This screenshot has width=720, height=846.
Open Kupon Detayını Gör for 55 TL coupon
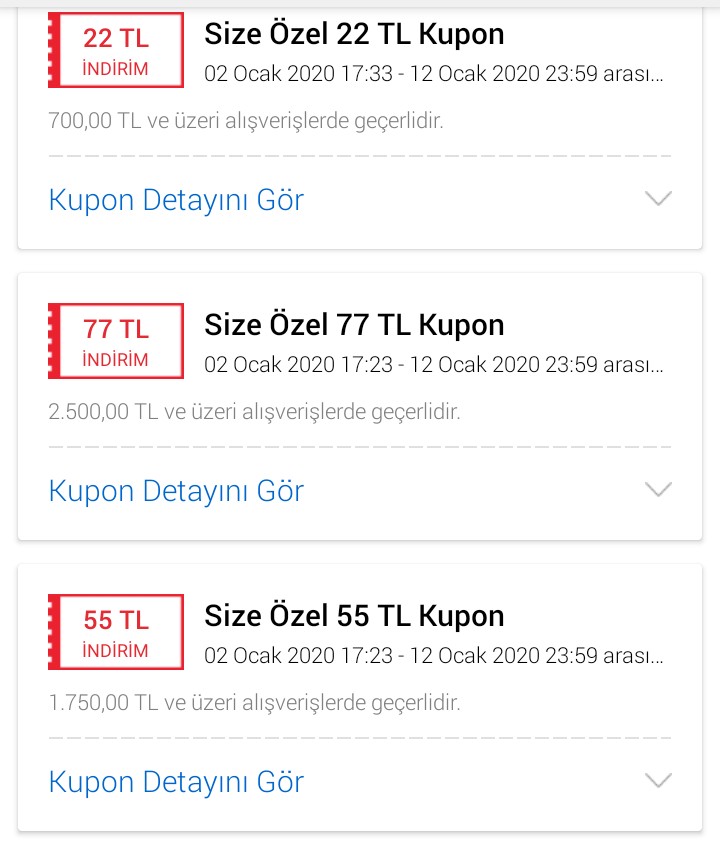176,782
